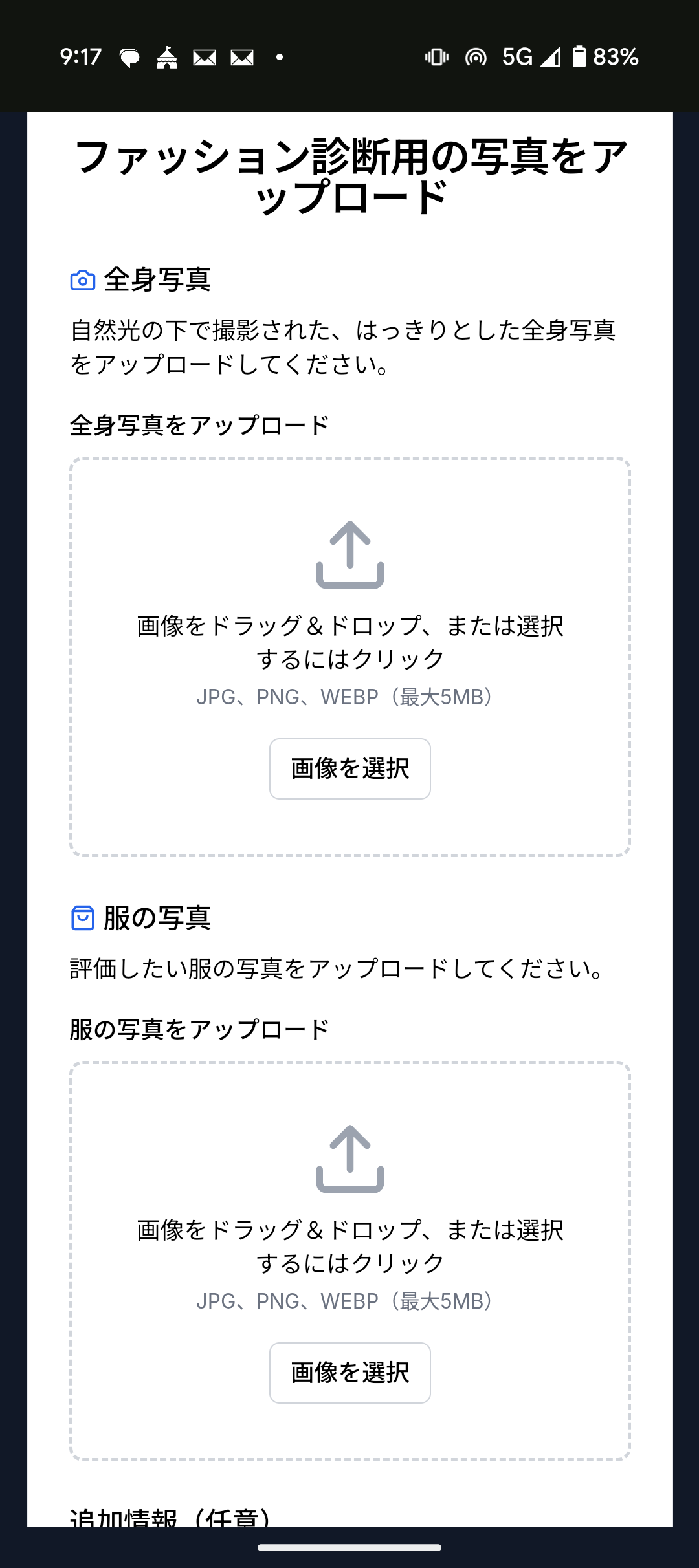Tap 画像を選択 button under 全身写真をアップロード
This screenshot has height=1568, width=699.
(349, 768)
